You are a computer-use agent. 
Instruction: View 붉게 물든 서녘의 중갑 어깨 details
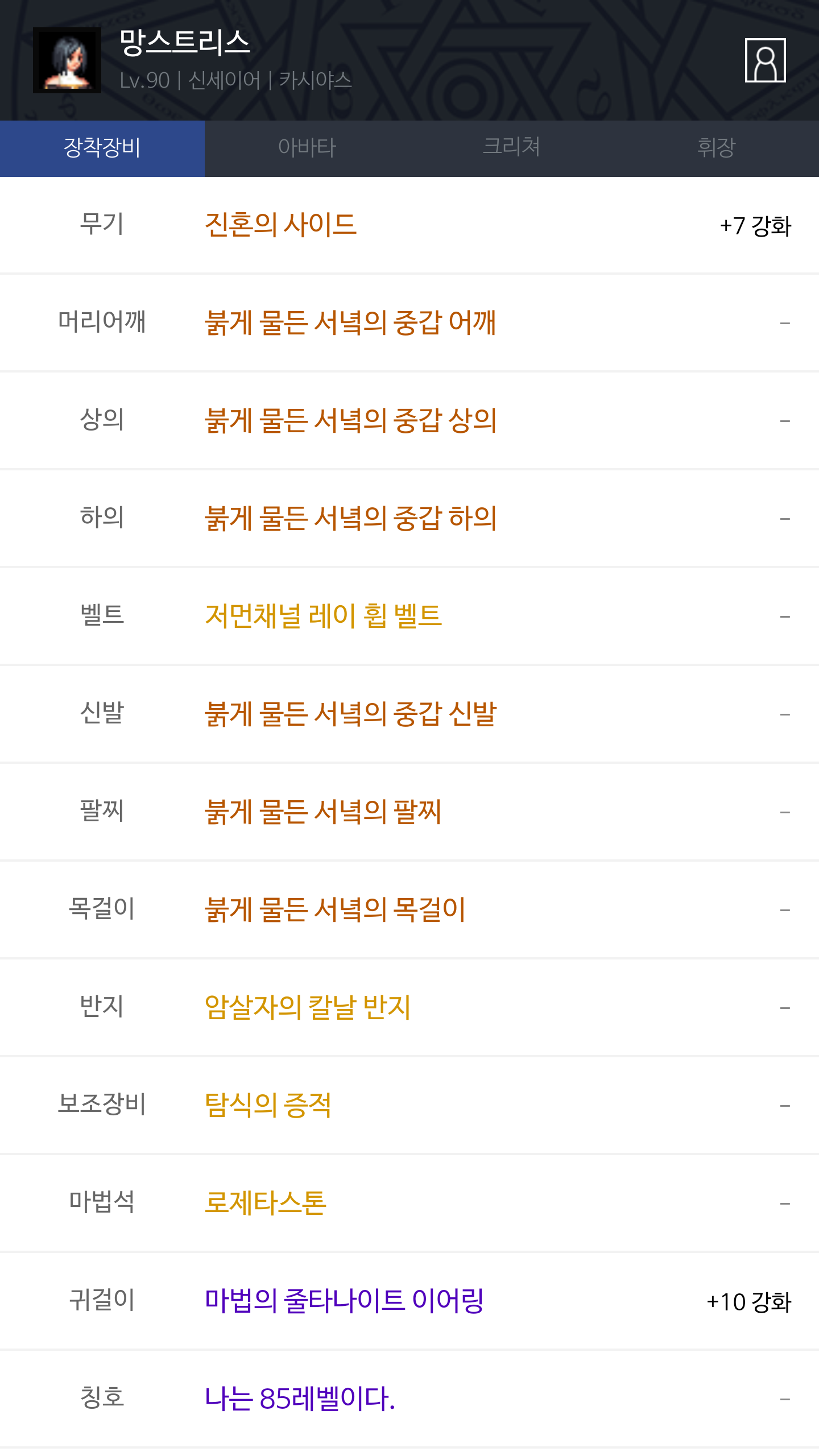coord(350,322)
